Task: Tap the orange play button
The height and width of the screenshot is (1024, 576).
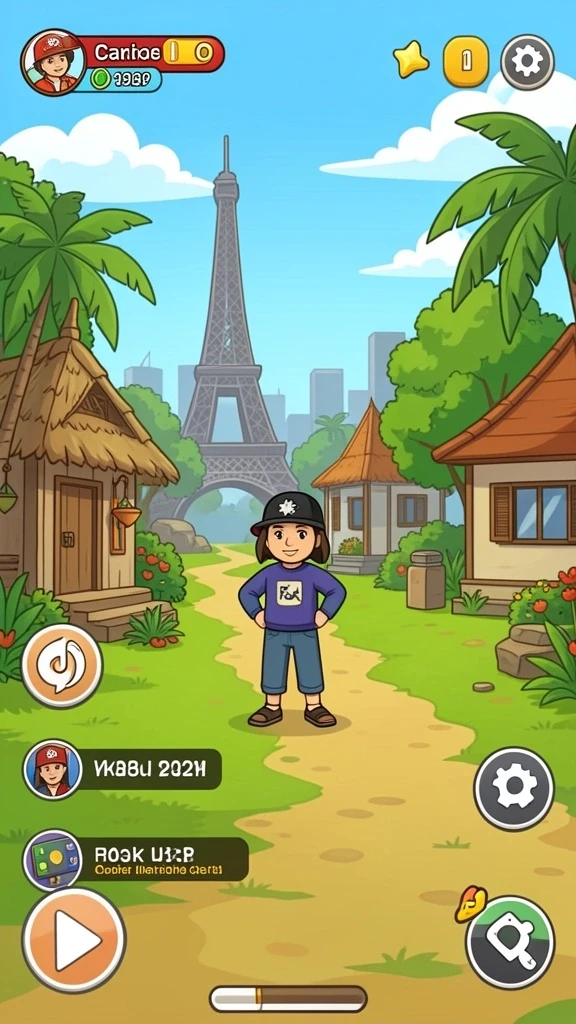Action: coord(74,940)
